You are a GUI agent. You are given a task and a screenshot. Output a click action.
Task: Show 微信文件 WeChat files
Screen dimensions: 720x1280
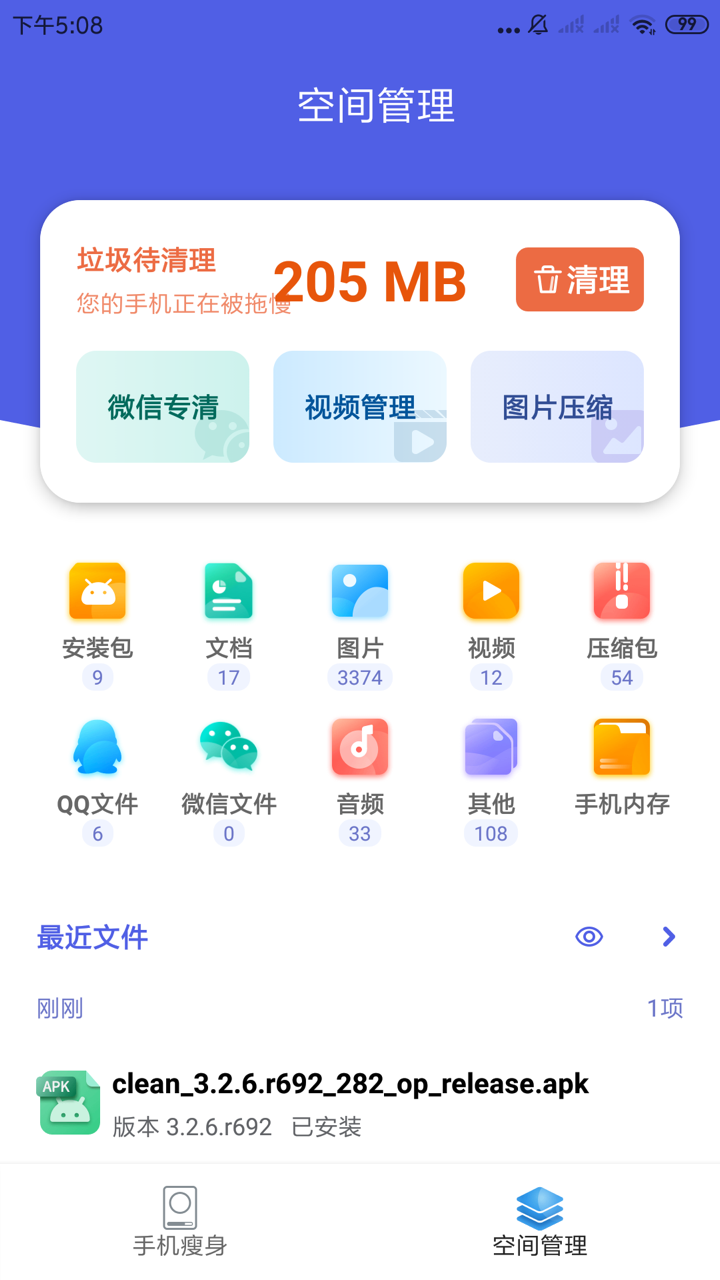tap(229, 766)
